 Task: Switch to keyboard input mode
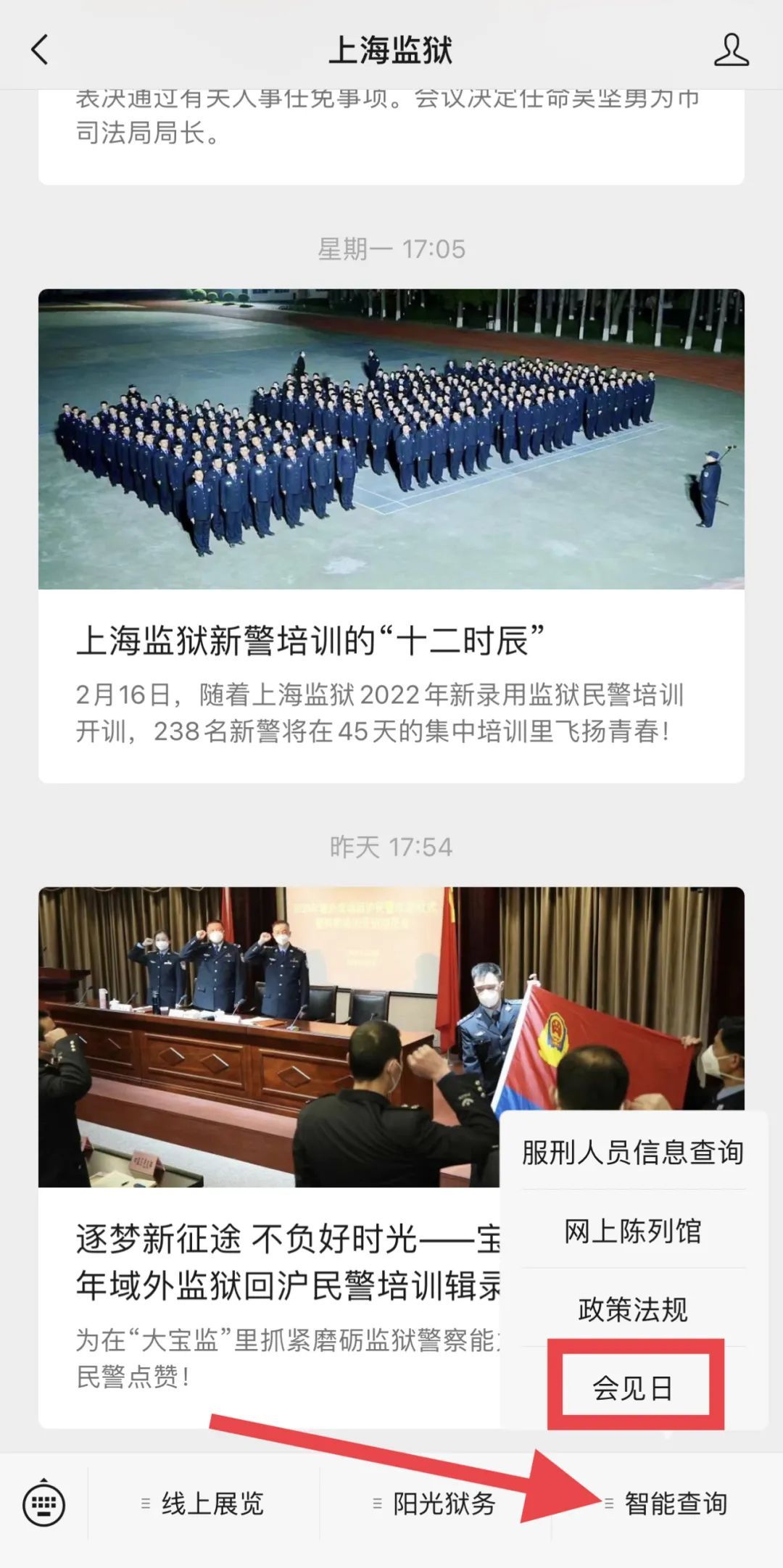[44, 1503]
